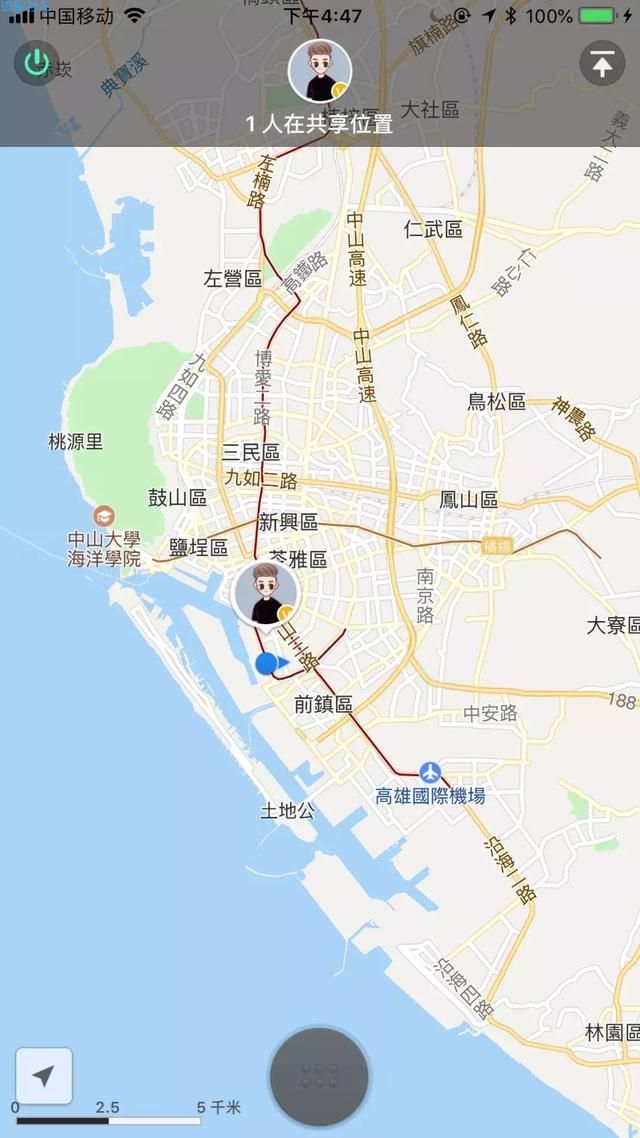This screenshot has height=1138, width=640.
Task: Recenter map on my current location
Action: click(44, 1076)
